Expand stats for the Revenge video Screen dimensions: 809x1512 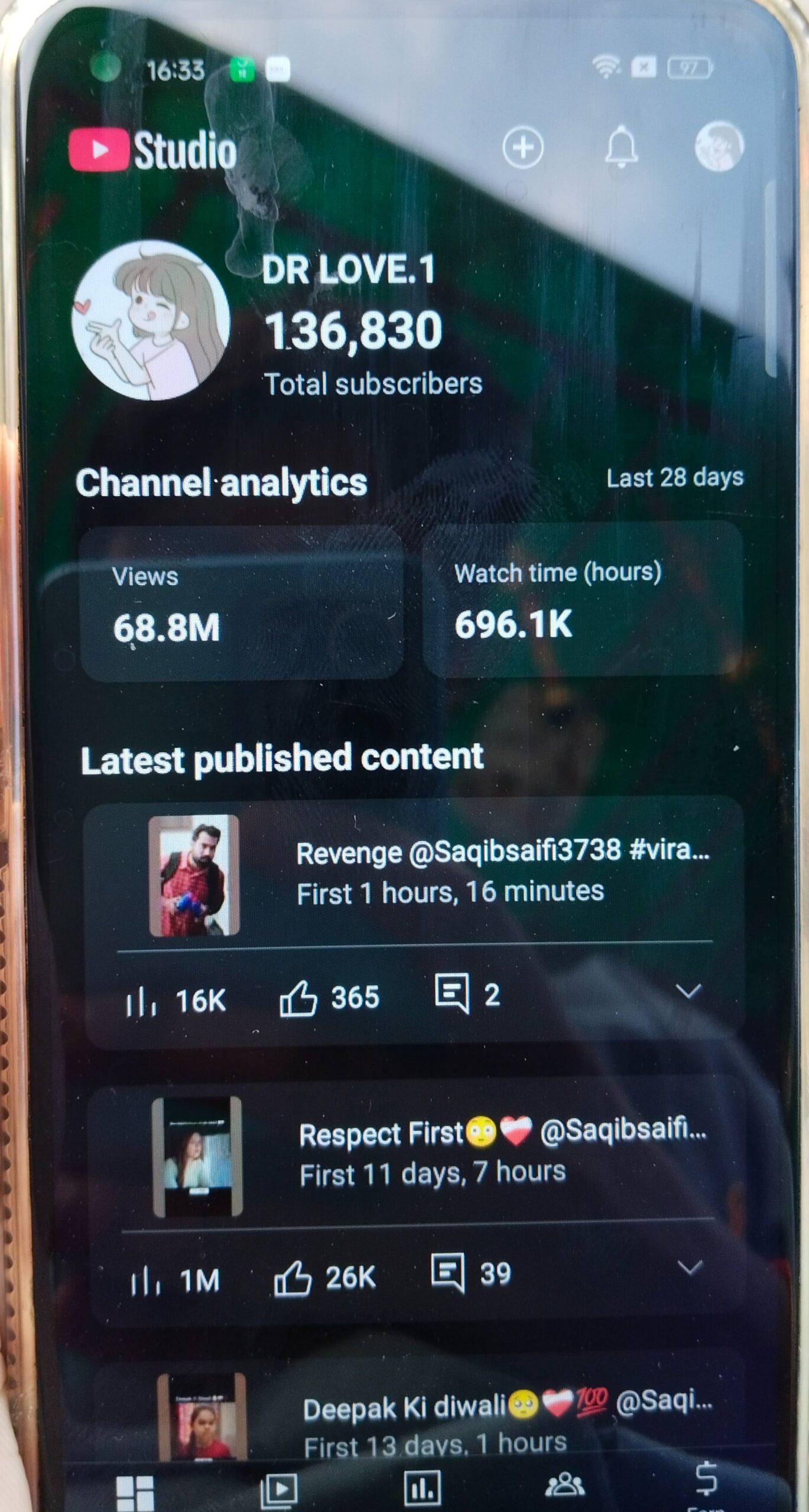[688, 990]
